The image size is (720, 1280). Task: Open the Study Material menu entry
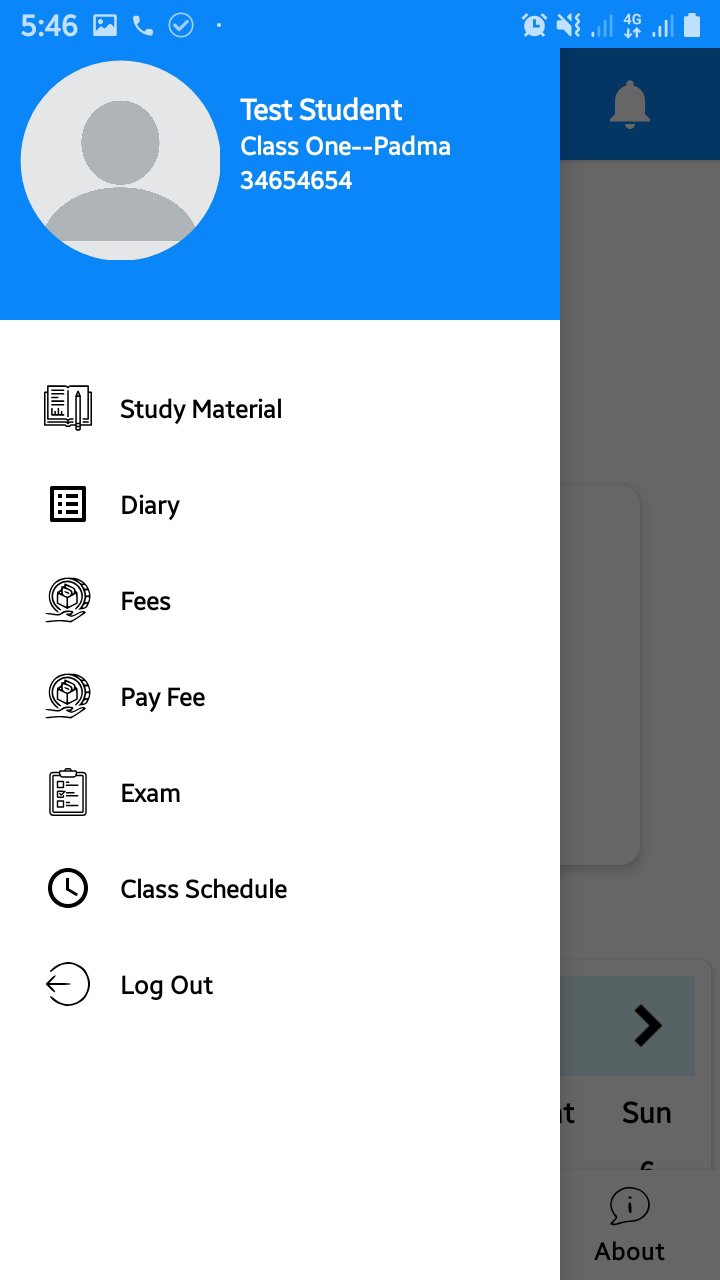click(x=200, y=408)
